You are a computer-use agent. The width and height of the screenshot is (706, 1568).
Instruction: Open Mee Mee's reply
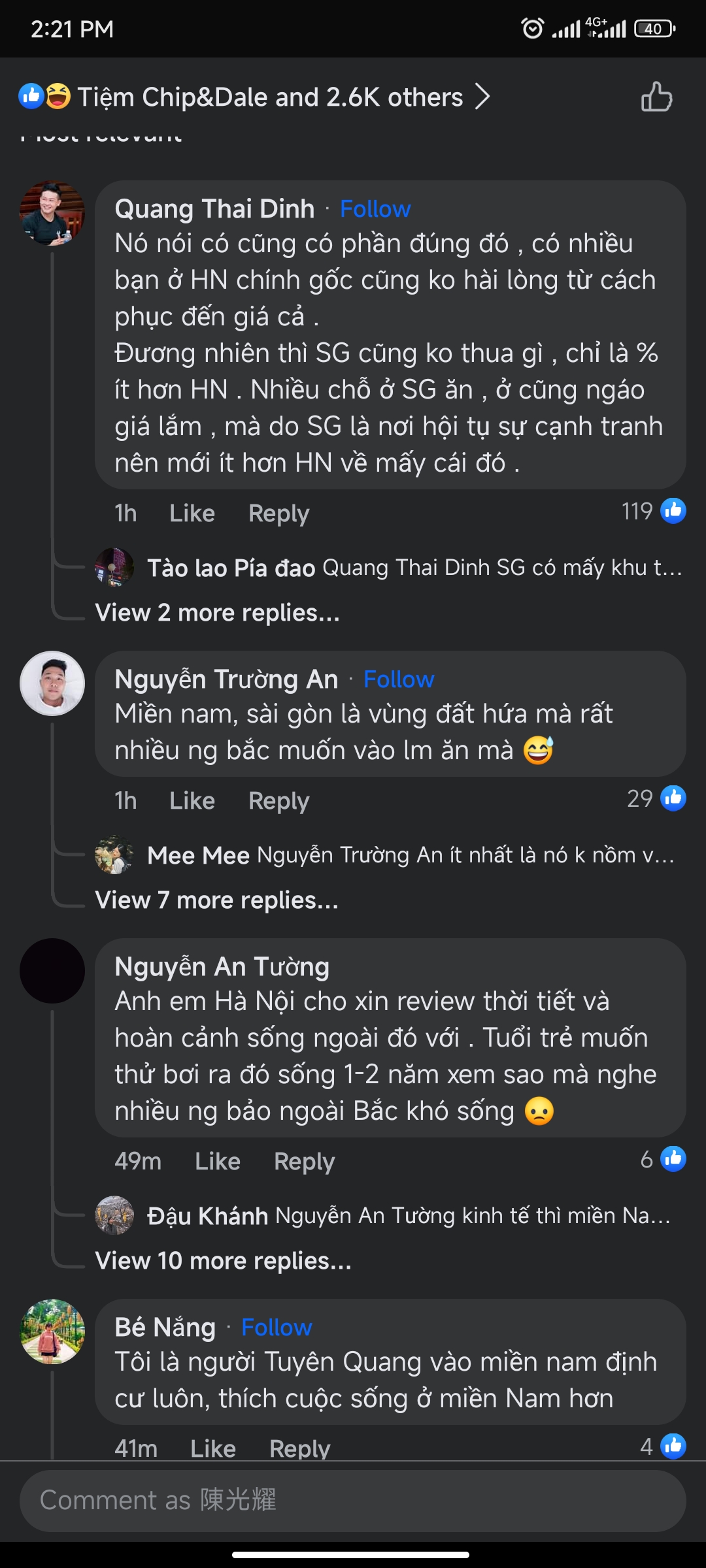pyautogui.click(x=410, y=855)
